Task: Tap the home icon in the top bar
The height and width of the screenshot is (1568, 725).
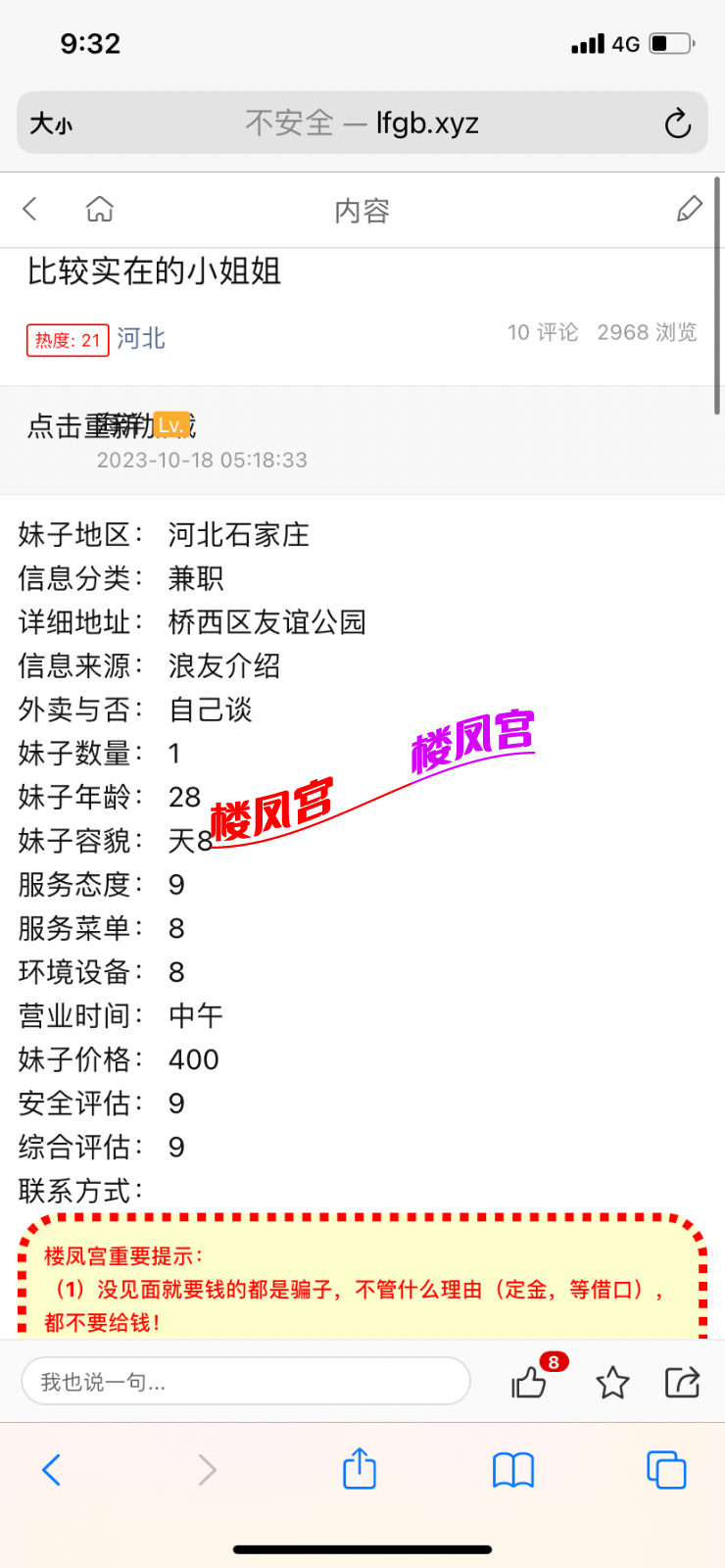Action: click(x=99, y=209)
